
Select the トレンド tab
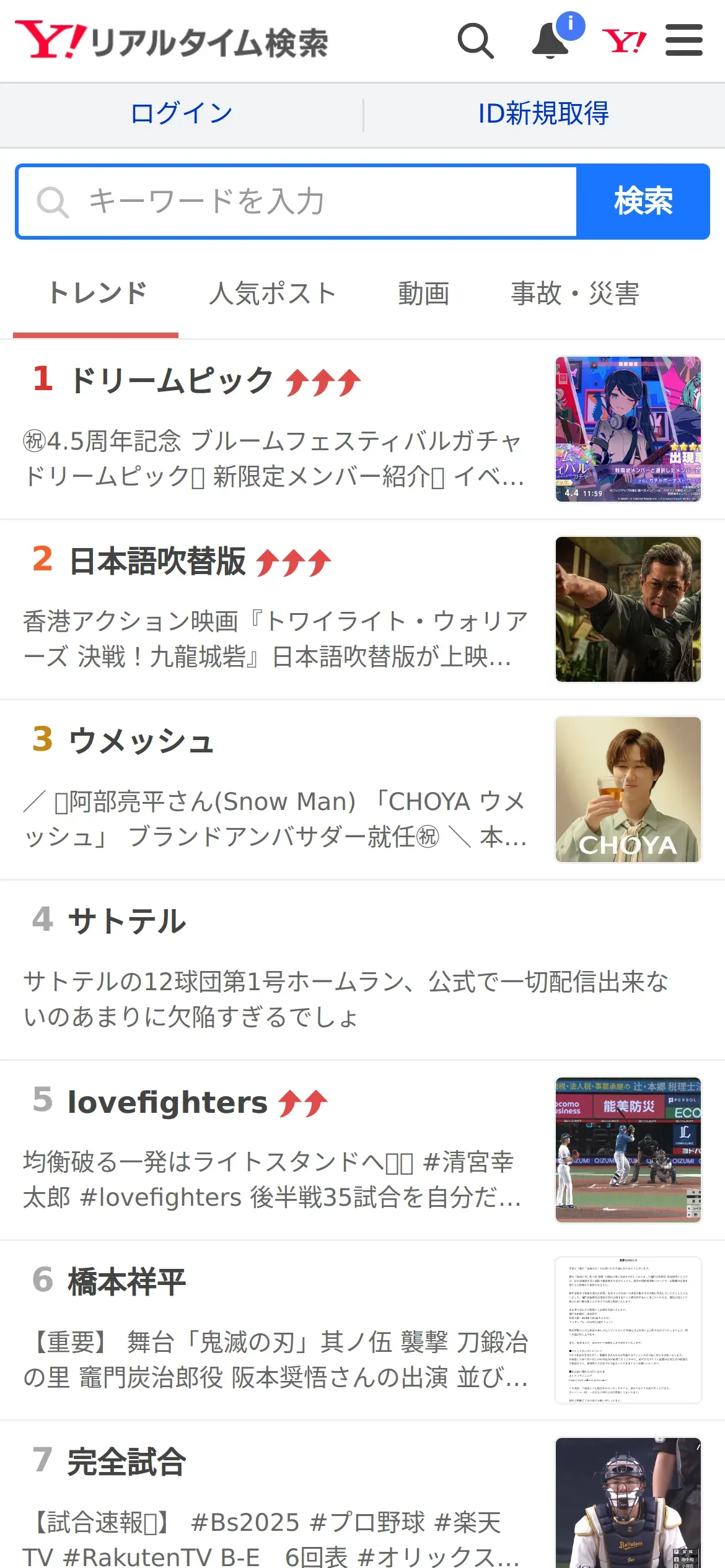coord(97,294)
